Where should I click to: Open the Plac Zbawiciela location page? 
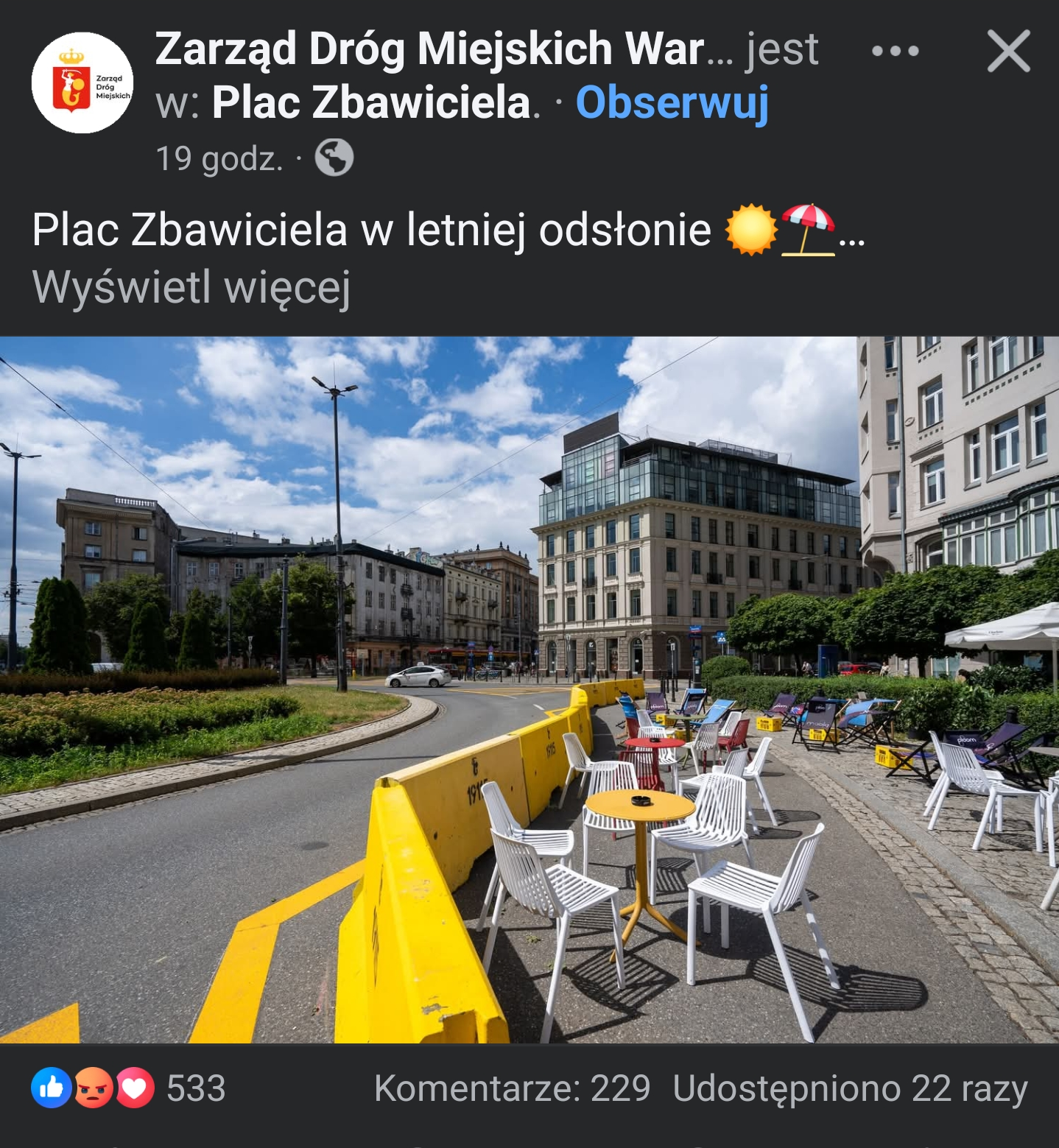(x=370, y=102)
